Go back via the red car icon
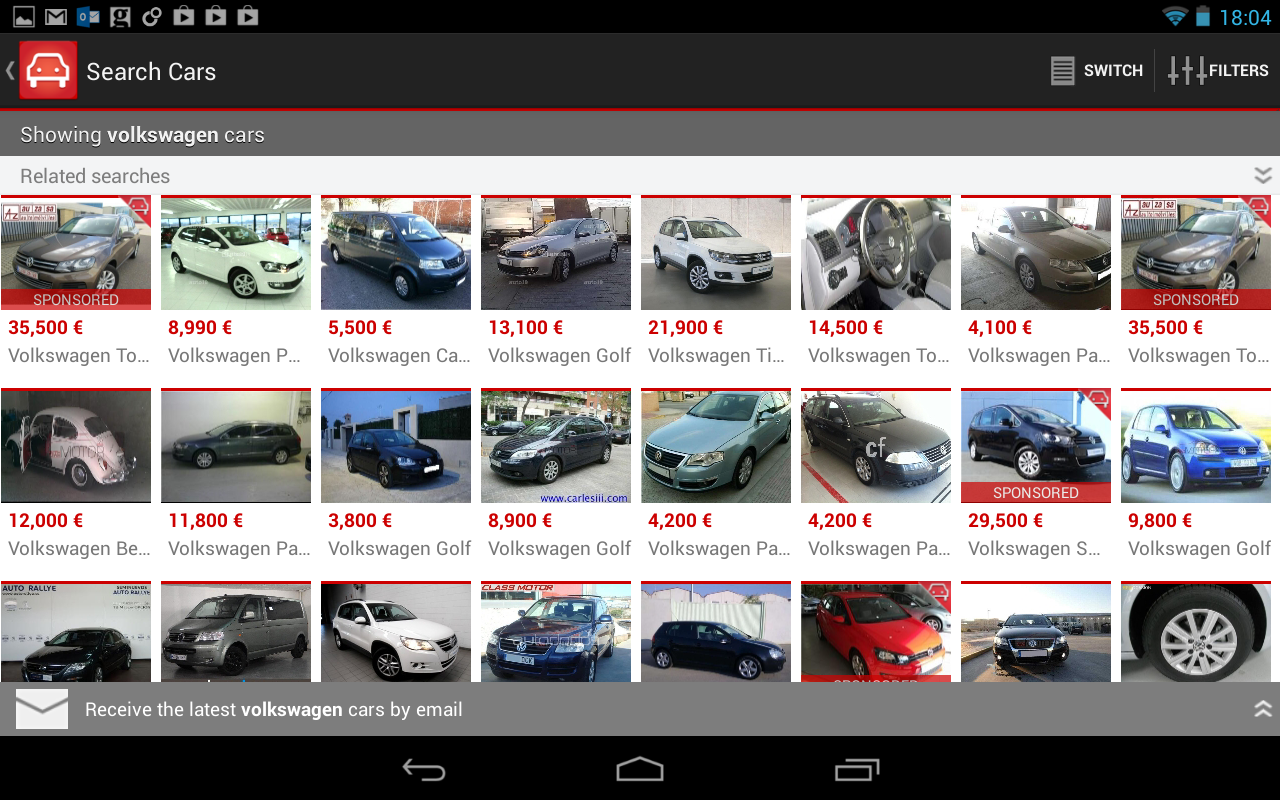Image resolution: width=1280 pixels, height=800 pixels. point(47,71)
